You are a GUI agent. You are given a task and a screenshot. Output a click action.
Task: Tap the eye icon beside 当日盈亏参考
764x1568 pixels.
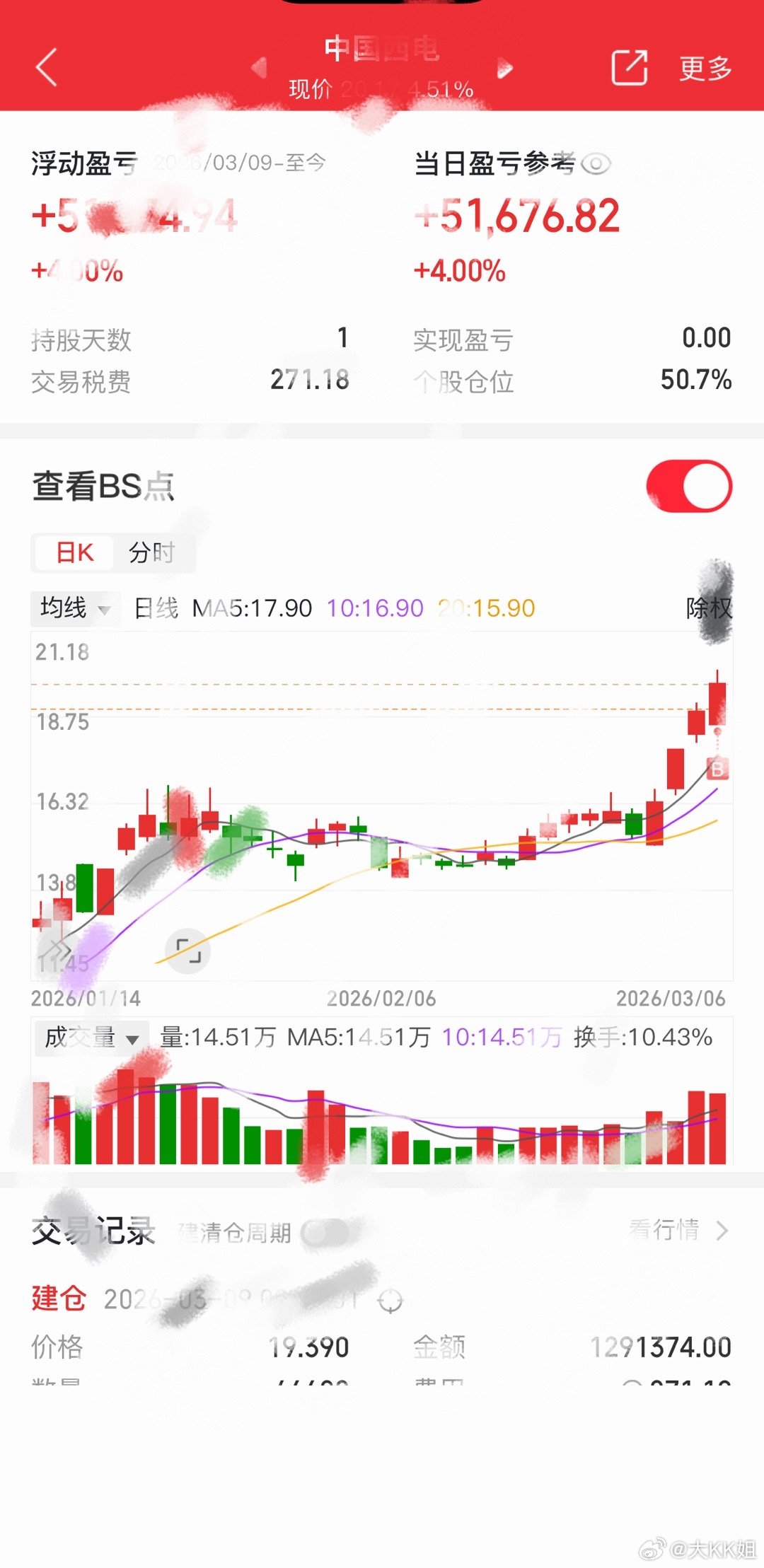point(598,164)
